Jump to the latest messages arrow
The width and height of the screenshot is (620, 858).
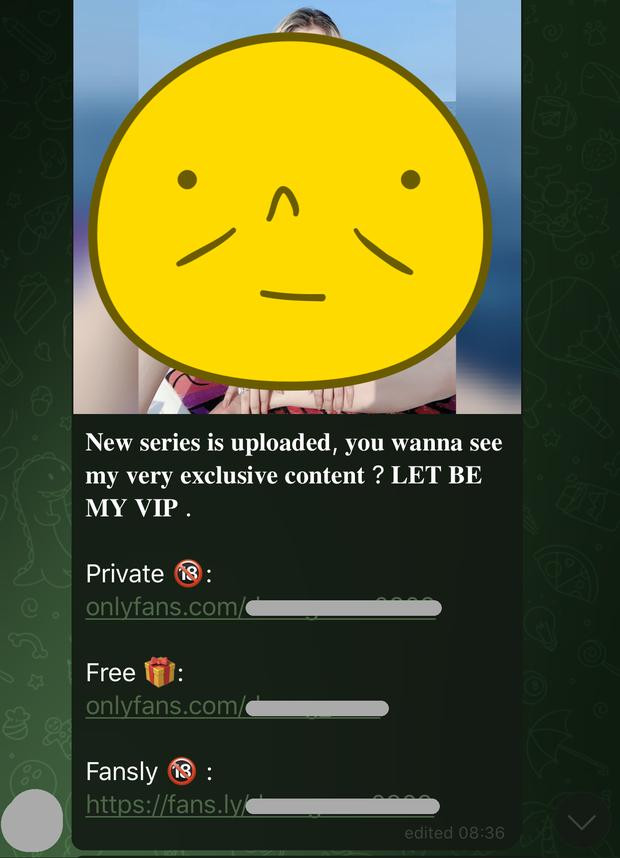click(x=581, y=822)
